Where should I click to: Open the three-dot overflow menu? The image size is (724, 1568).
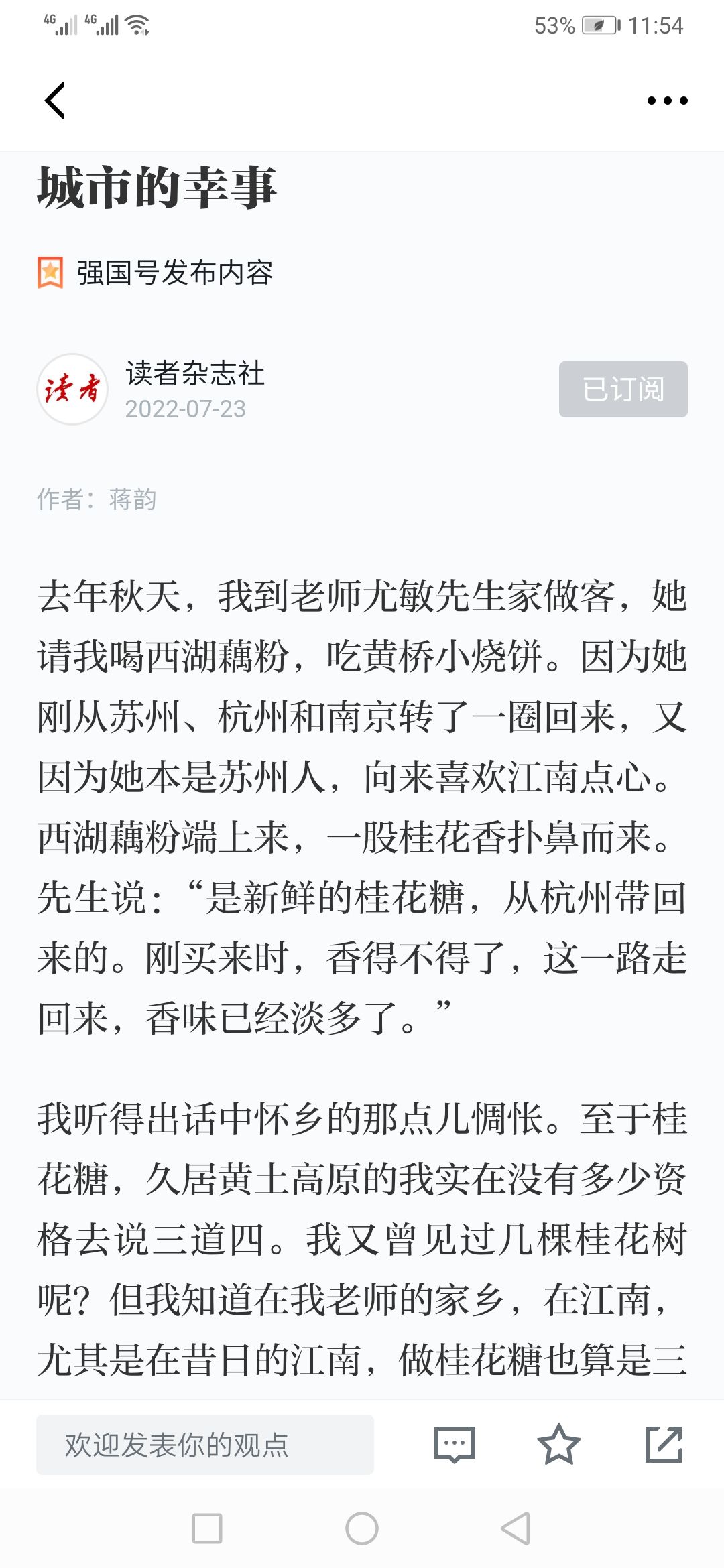[x=667, y=101]
